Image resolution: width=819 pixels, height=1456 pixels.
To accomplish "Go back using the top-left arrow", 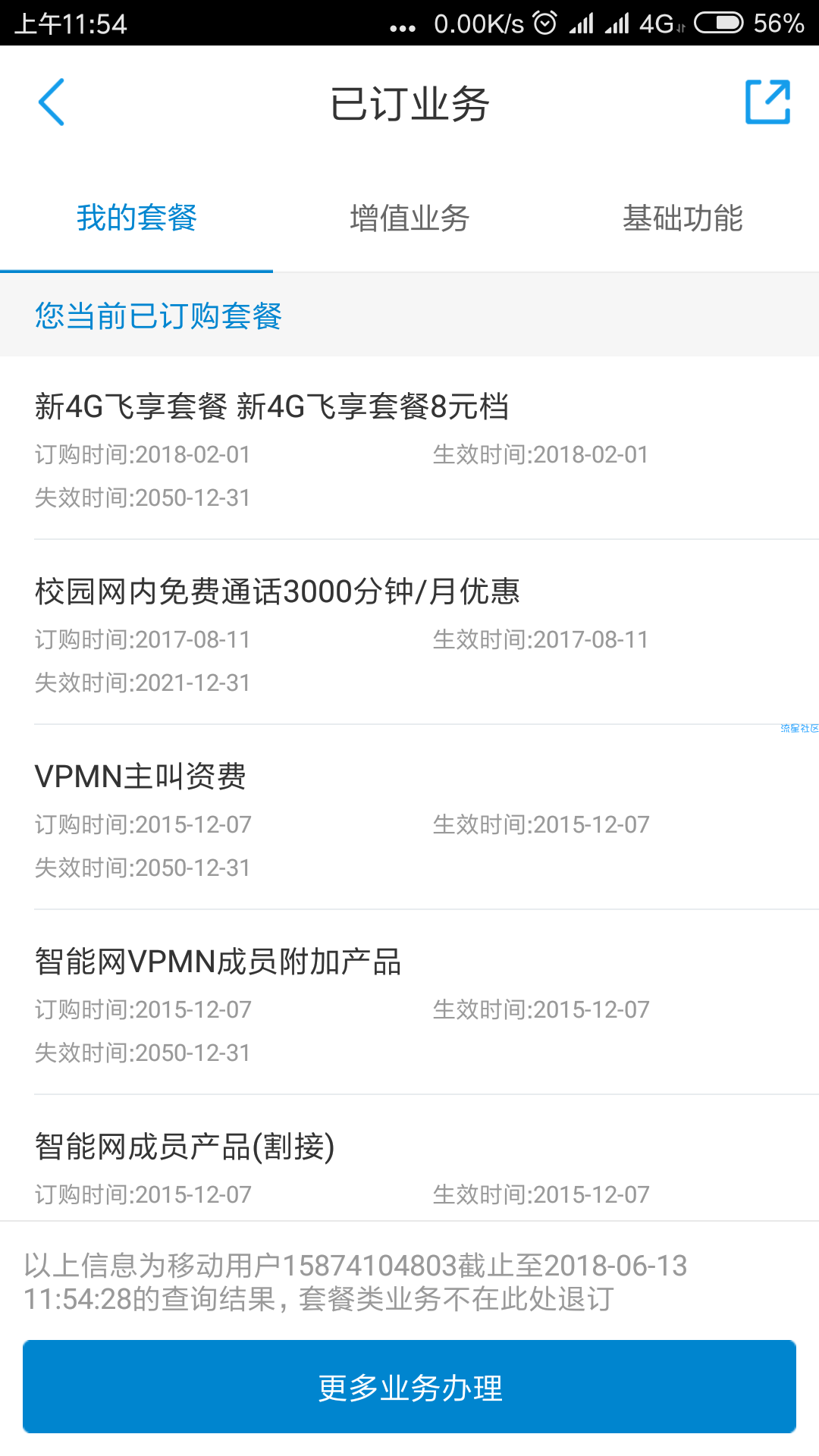I will (x=52, y=102).
